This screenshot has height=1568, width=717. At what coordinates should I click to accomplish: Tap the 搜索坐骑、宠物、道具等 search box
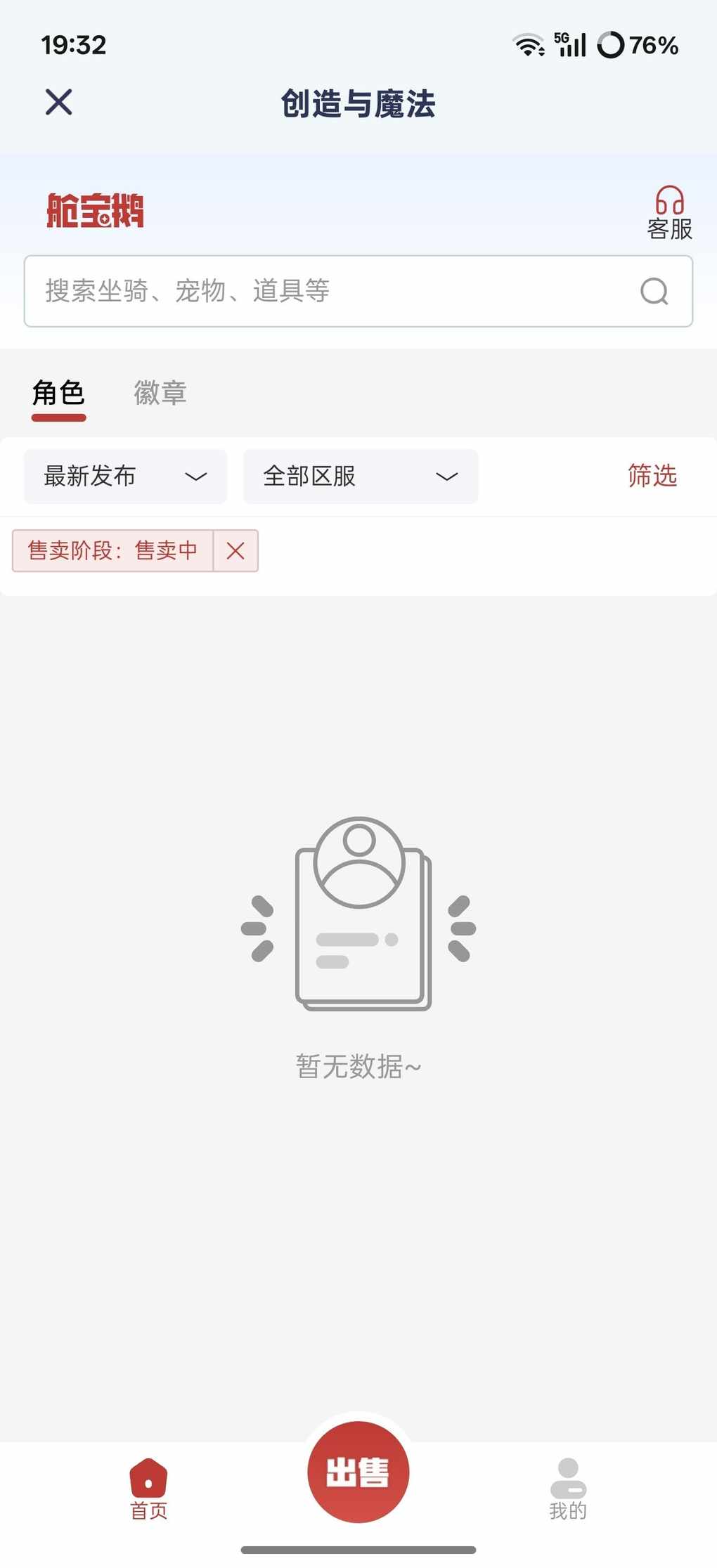coord(330,291)
